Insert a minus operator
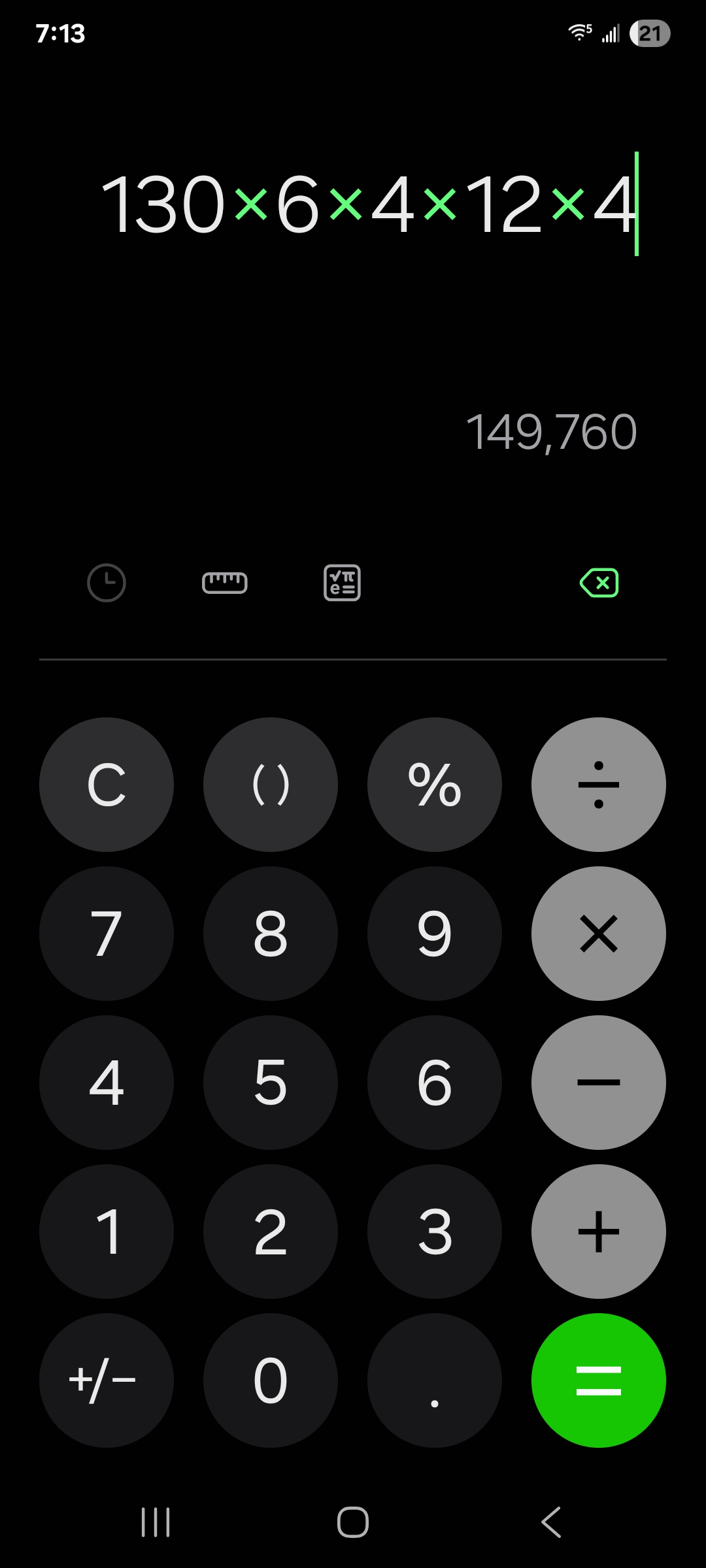Viewport: 706px width, 1568px height. 599,1083
